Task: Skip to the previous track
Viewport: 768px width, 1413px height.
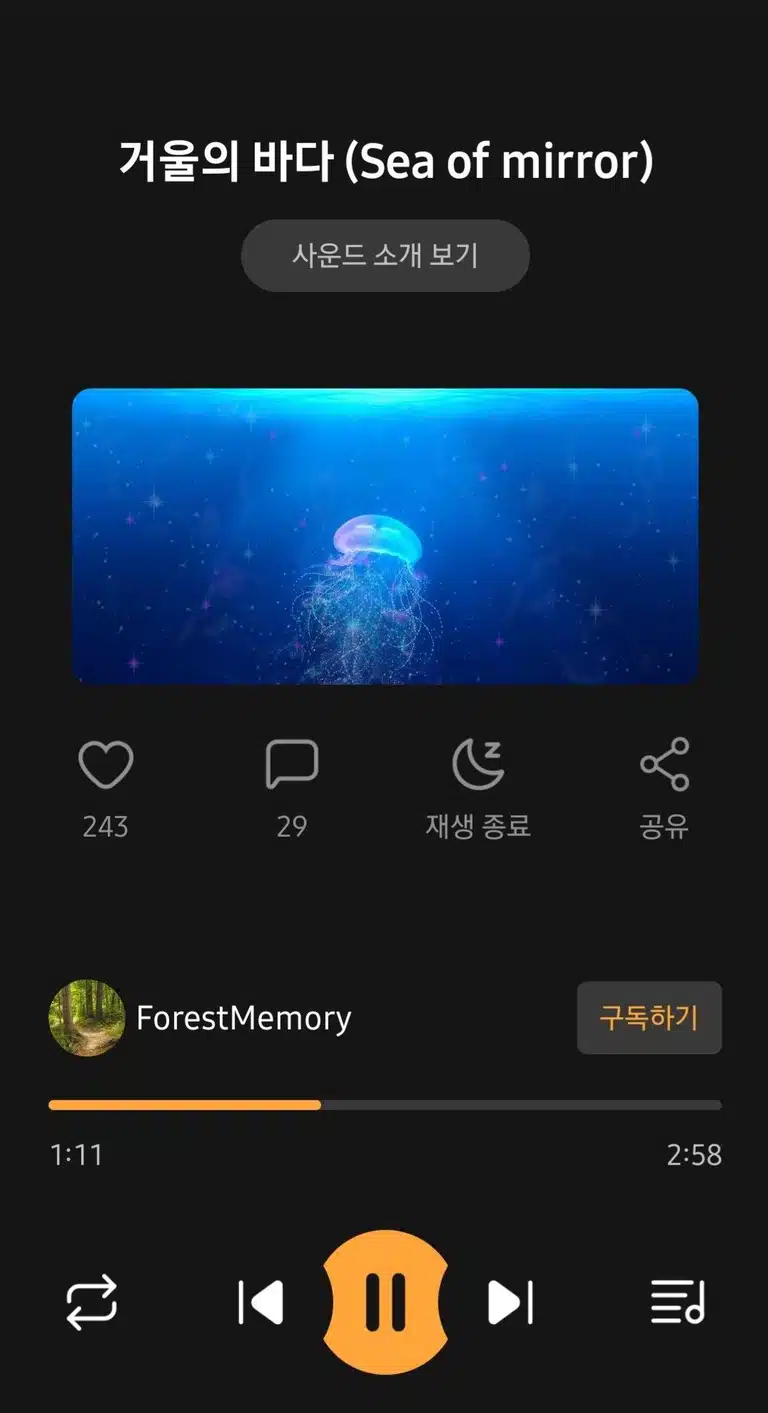Action: tap(261, 1303)
